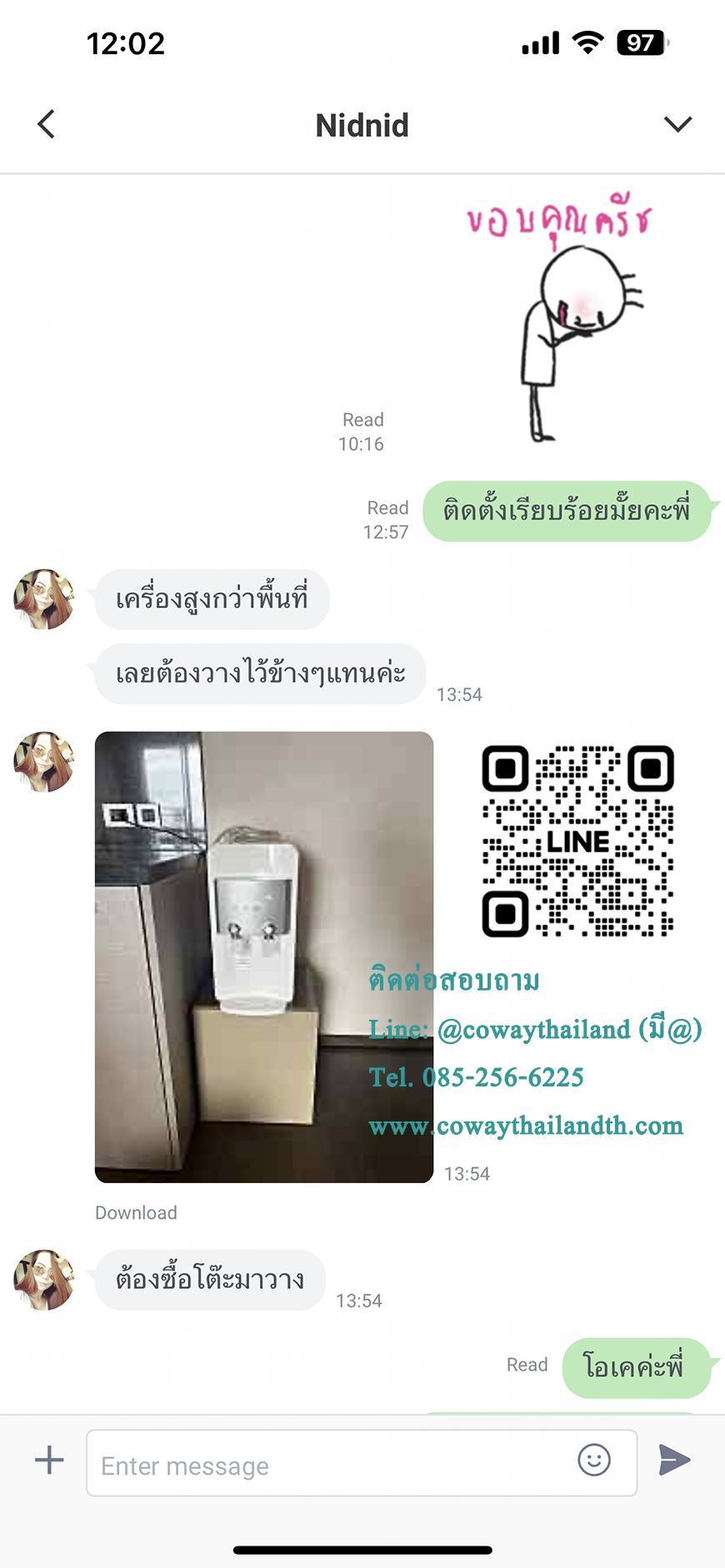
Task: Send the message
Action: point(674,1460)
